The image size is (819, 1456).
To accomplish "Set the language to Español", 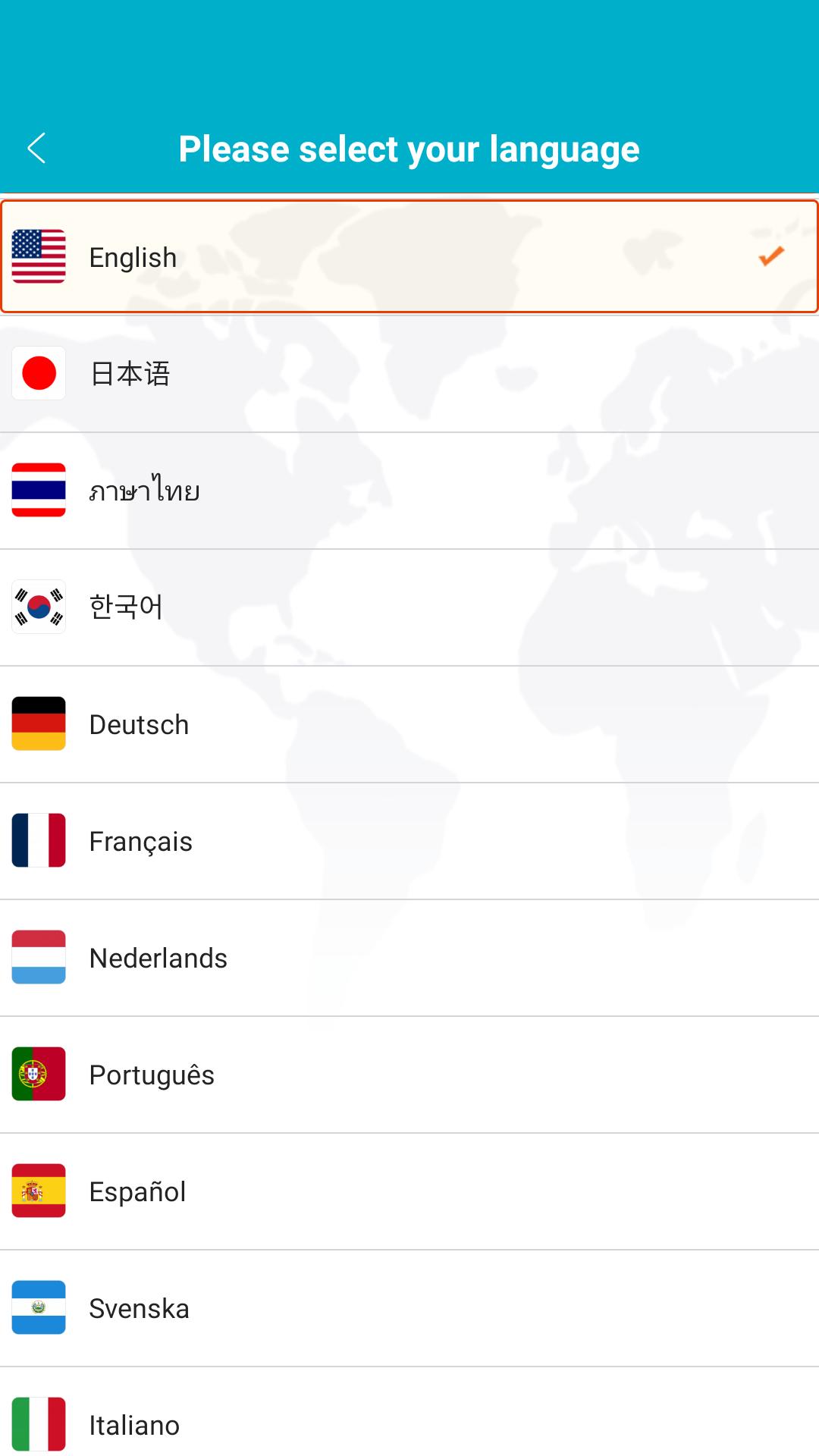I will [409, 1191].
